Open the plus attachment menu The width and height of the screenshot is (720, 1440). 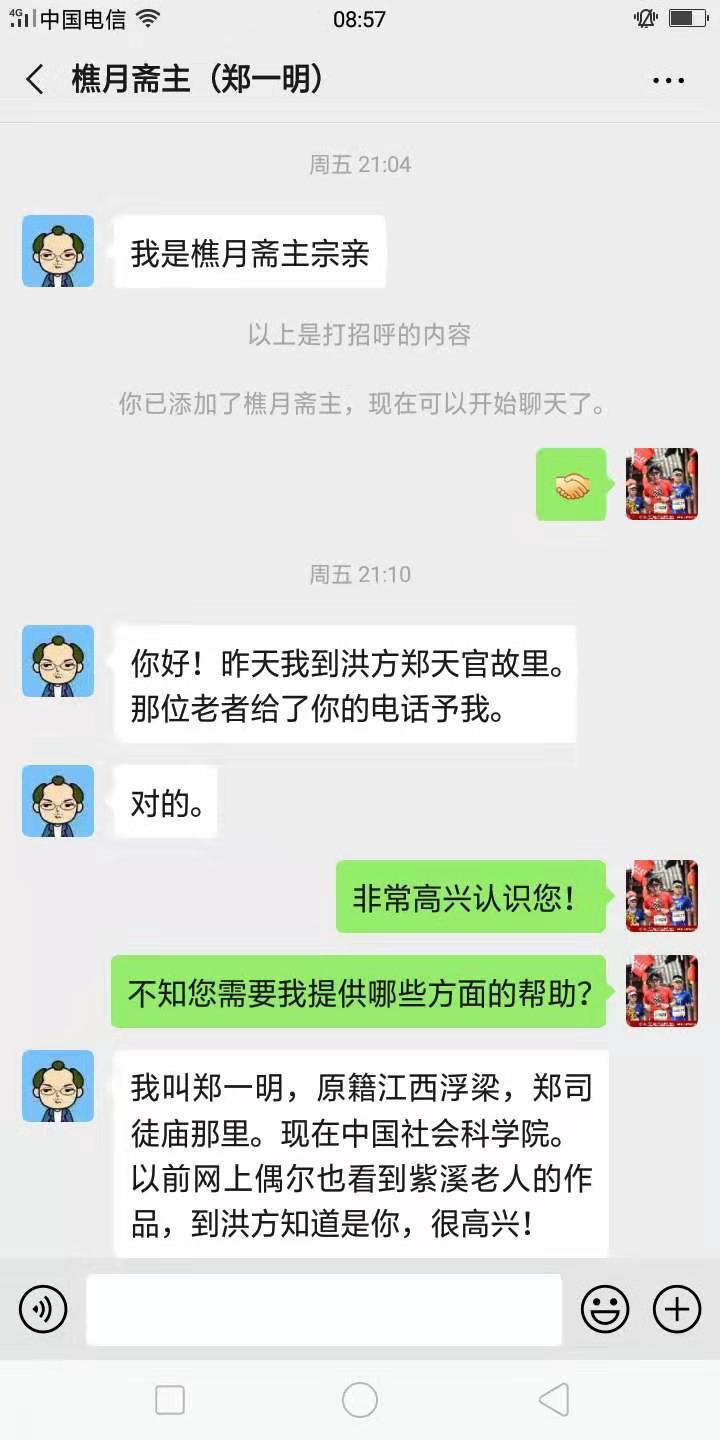tap(677, 1309)
